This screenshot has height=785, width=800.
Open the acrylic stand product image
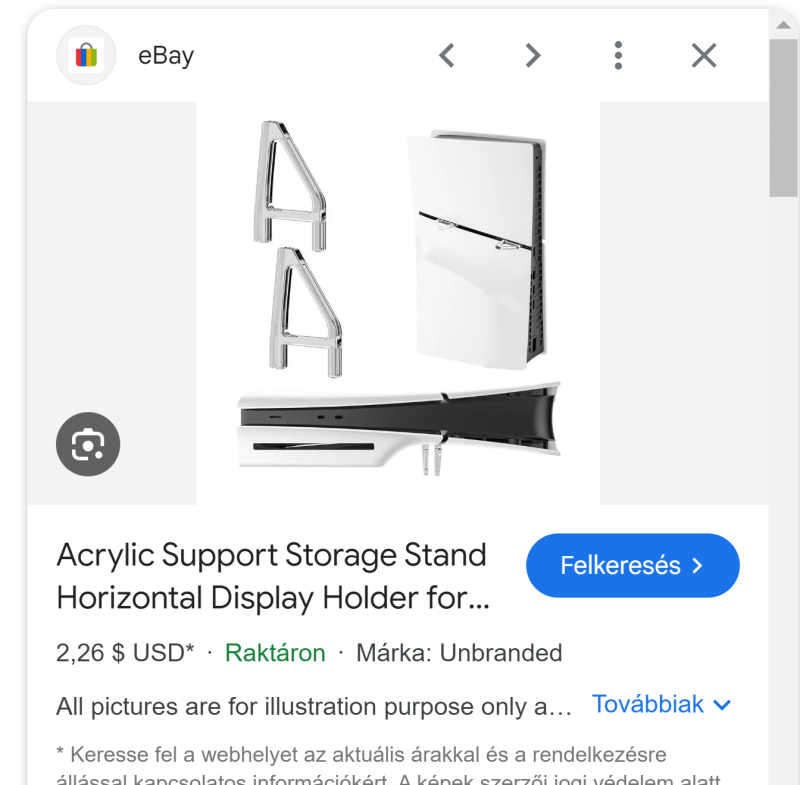[398, 303]
